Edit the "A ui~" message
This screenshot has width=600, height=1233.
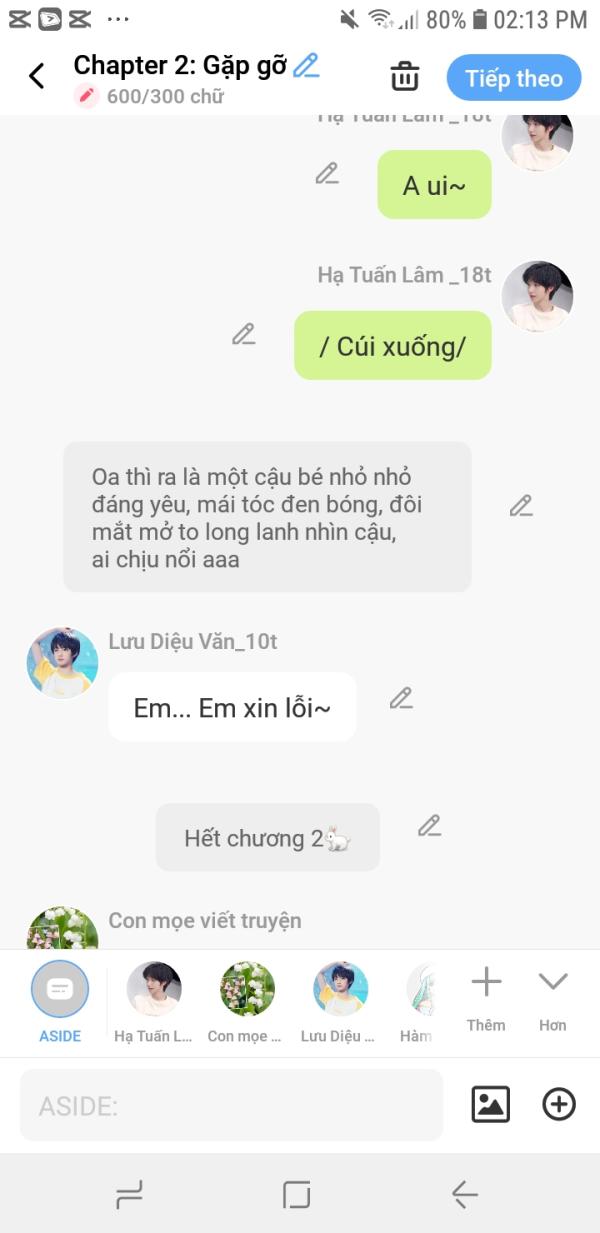pyautogui.click(x=327, y=173)
